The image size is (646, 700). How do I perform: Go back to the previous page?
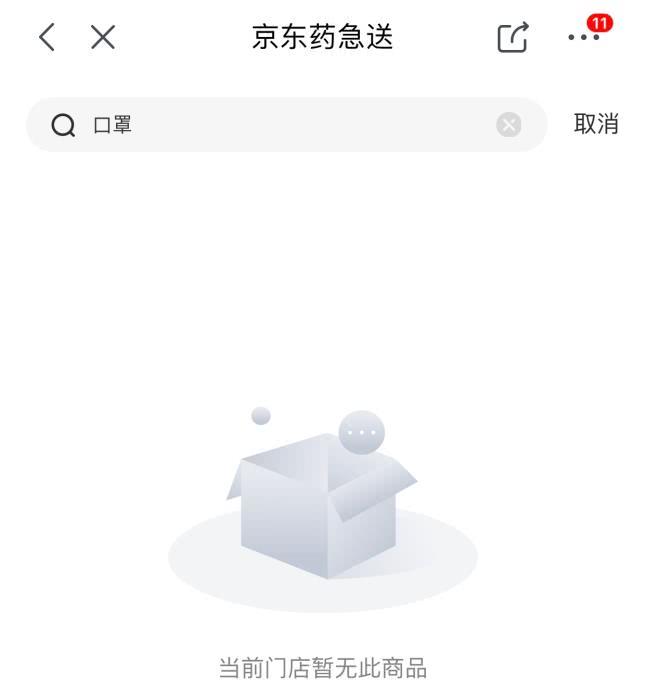click(x=46, y=38)
